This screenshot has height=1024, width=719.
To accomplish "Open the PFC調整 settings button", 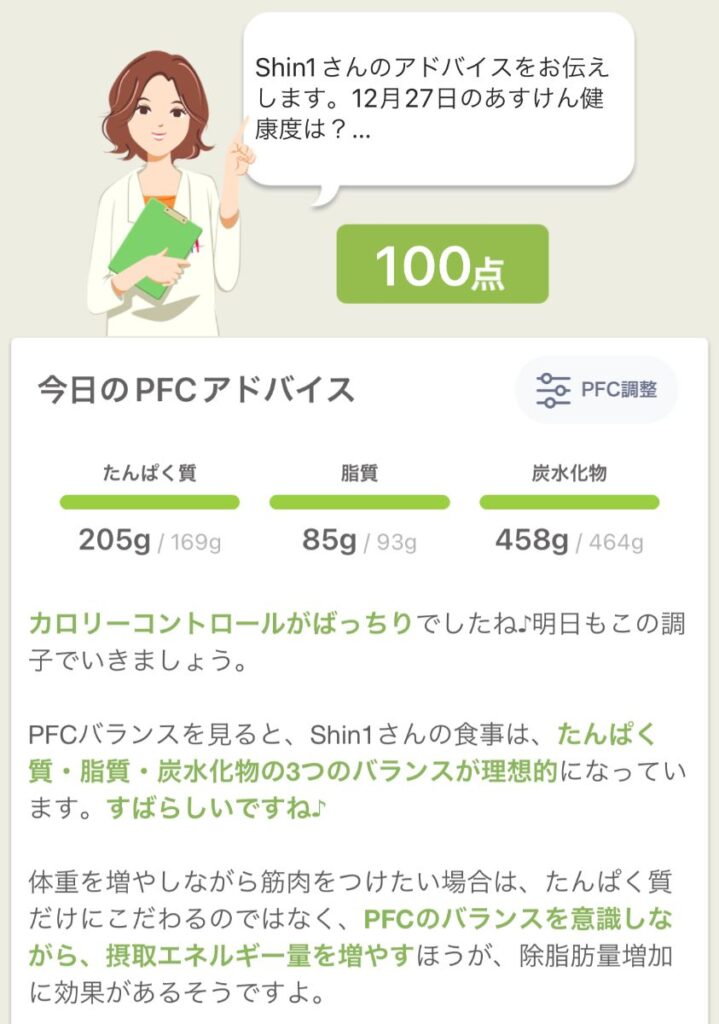I will 596,389.
